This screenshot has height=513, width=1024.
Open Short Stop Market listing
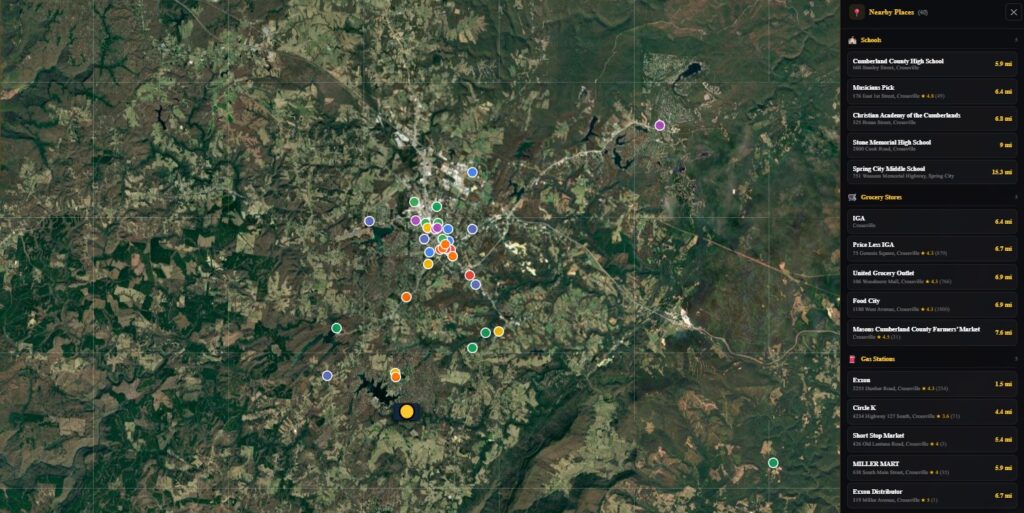pyautogui.click(x=930, y=439)
